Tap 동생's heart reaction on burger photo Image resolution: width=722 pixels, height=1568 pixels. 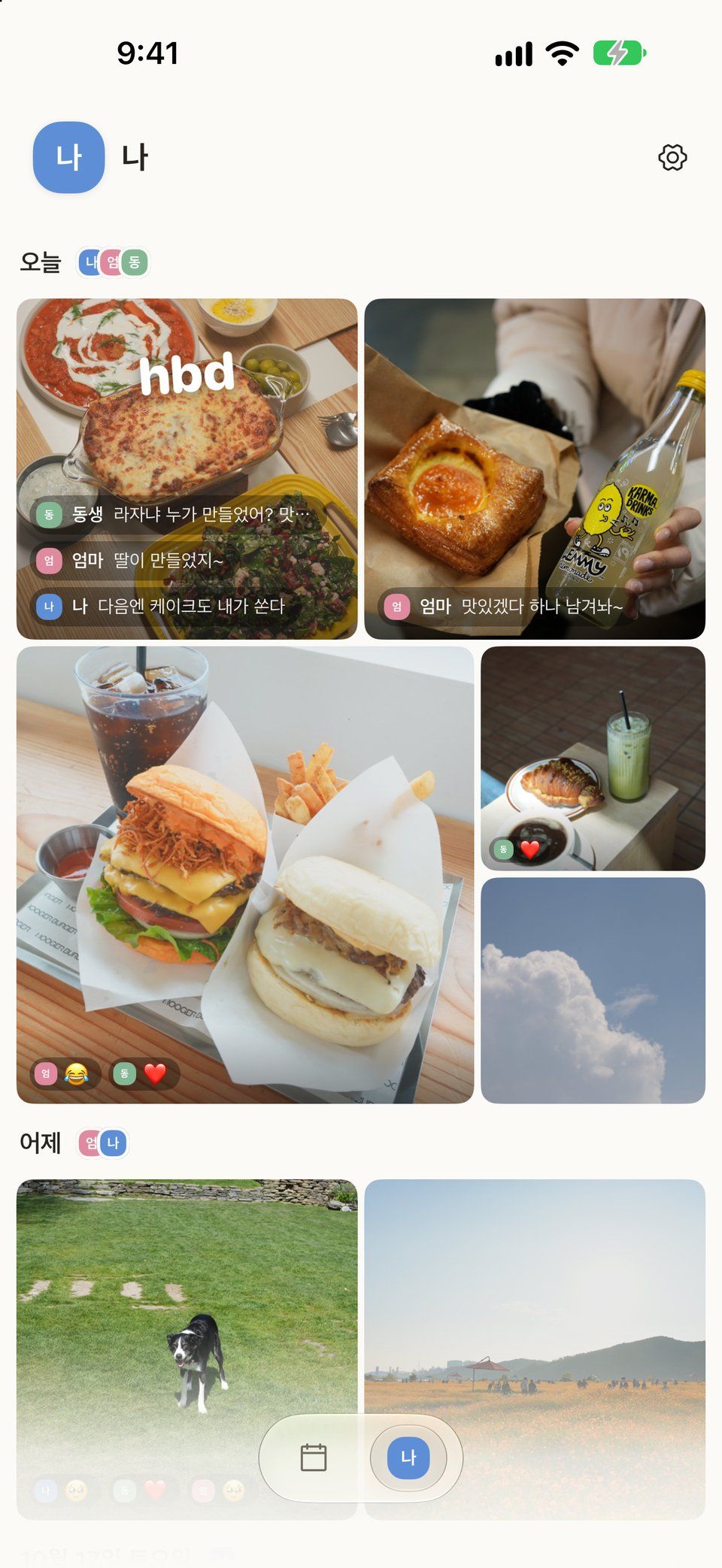click(x=144, y=1074)
